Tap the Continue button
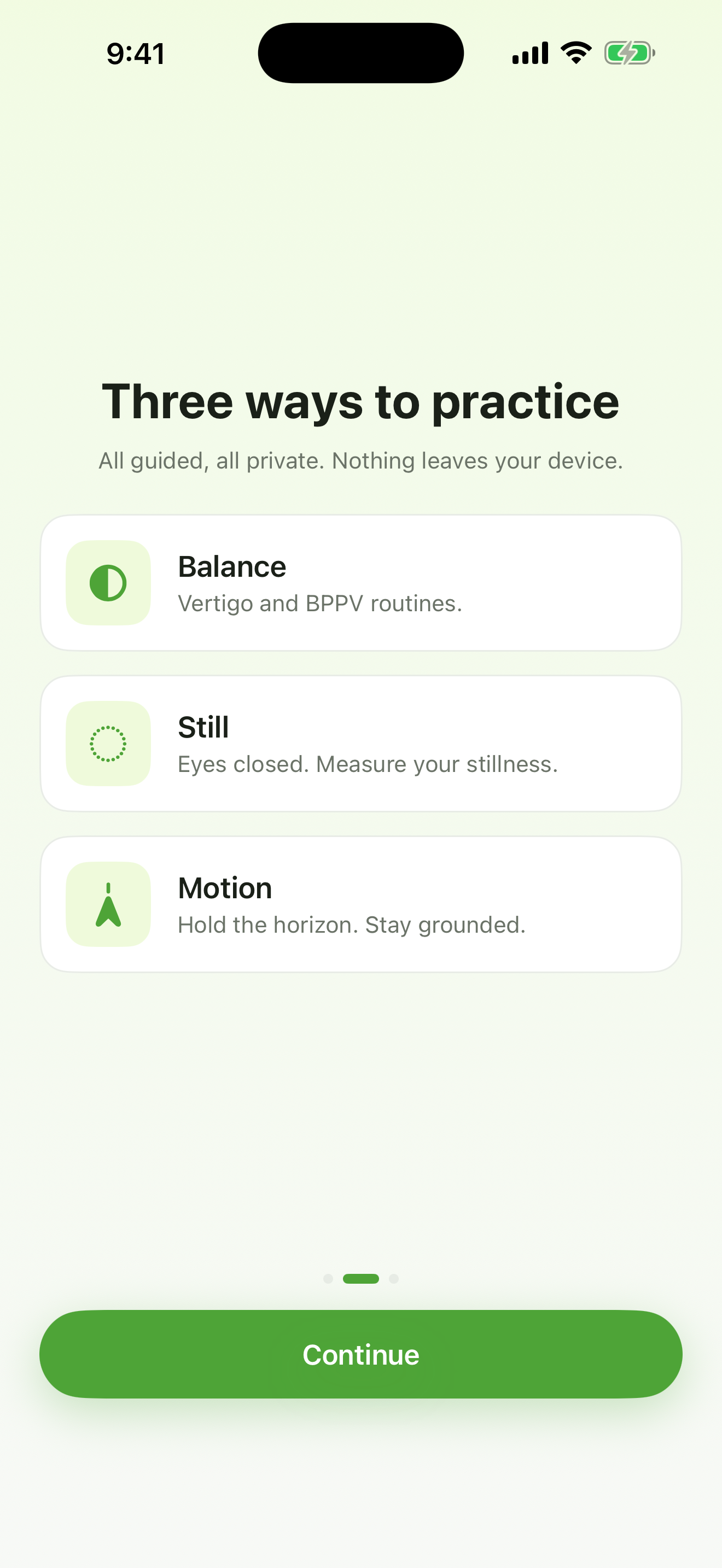722x1568 pixels. tap(360, 1354)
